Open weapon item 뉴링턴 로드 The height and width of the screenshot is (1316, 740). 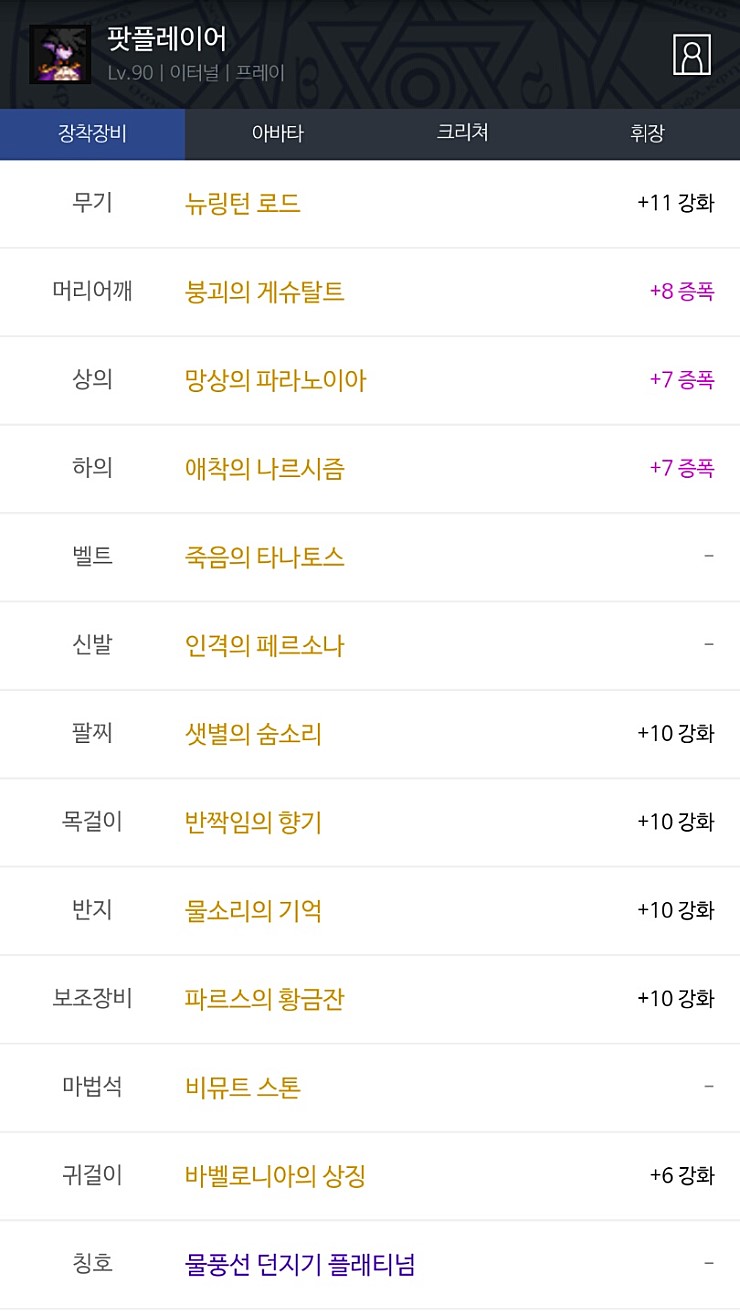[x=243, y=204]
